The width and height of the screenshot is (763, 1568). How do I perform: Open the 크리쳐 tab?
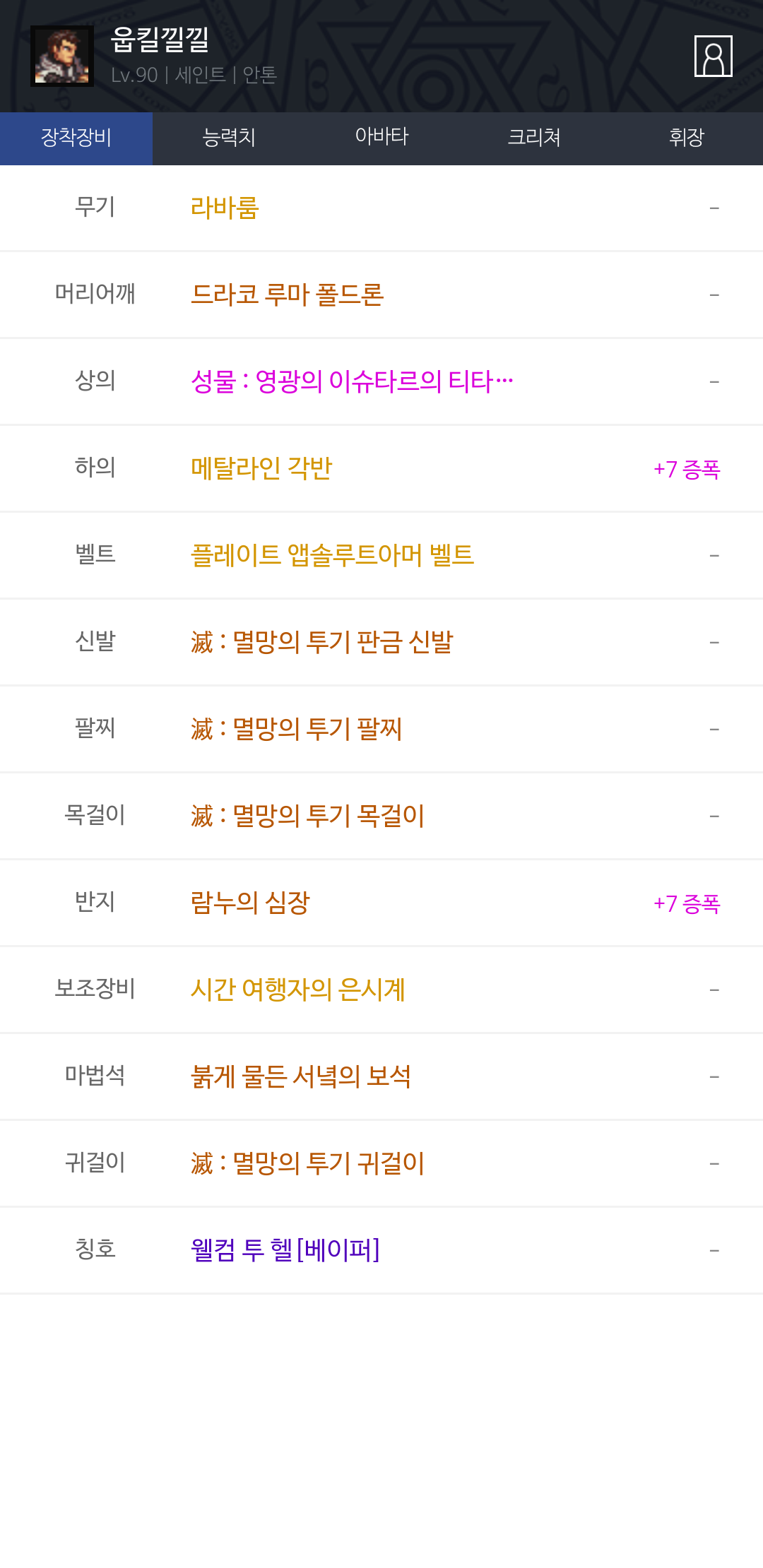pyautogui.click(x=534, y=138)
